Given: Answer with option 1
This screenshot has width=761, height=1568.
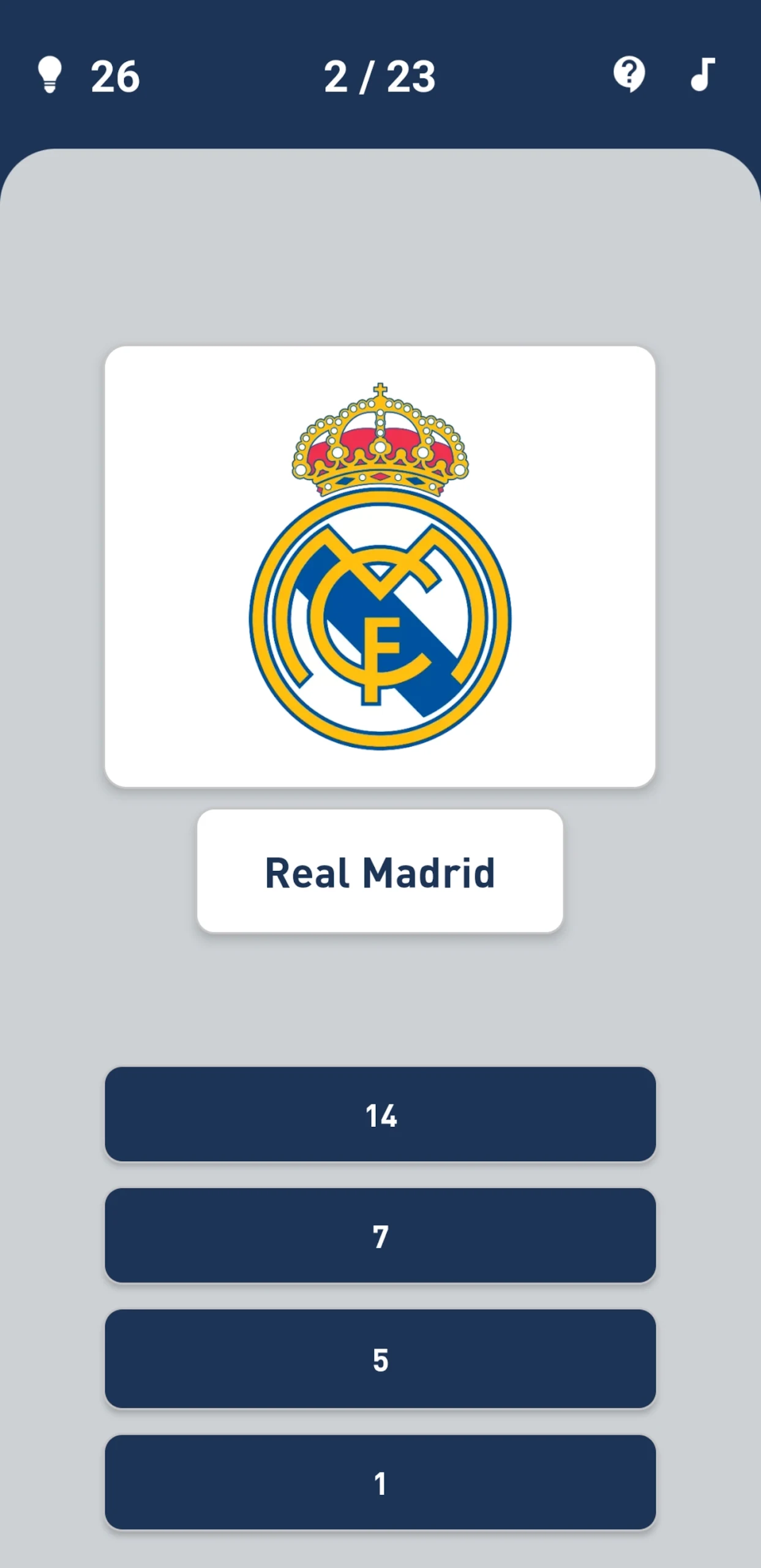Looking at the screenshot, I should coord(380,1482).
